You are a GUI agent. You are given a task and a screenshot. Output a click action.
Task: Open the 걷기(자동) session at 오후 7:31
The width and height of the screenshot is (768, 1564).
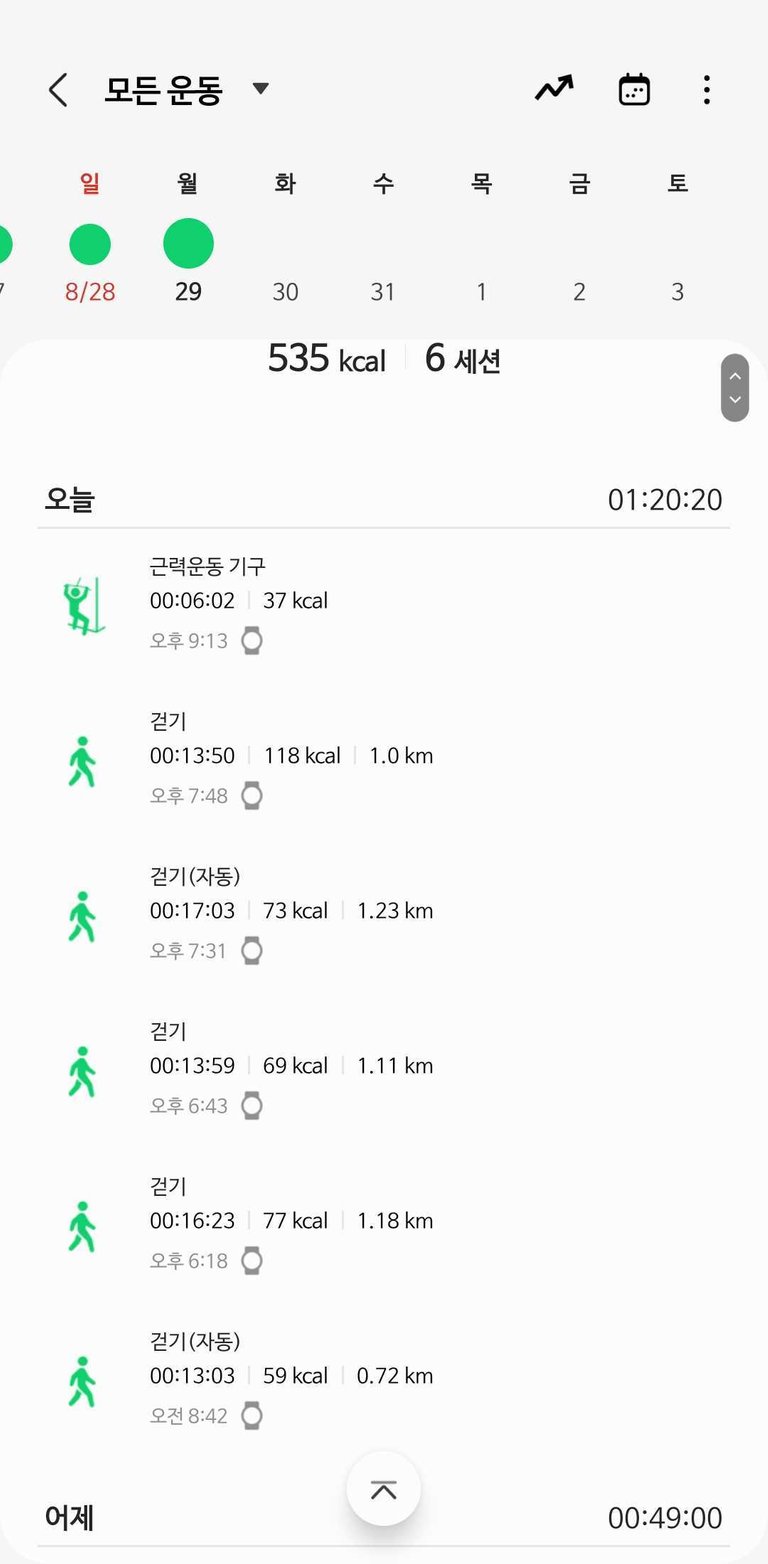384,915
